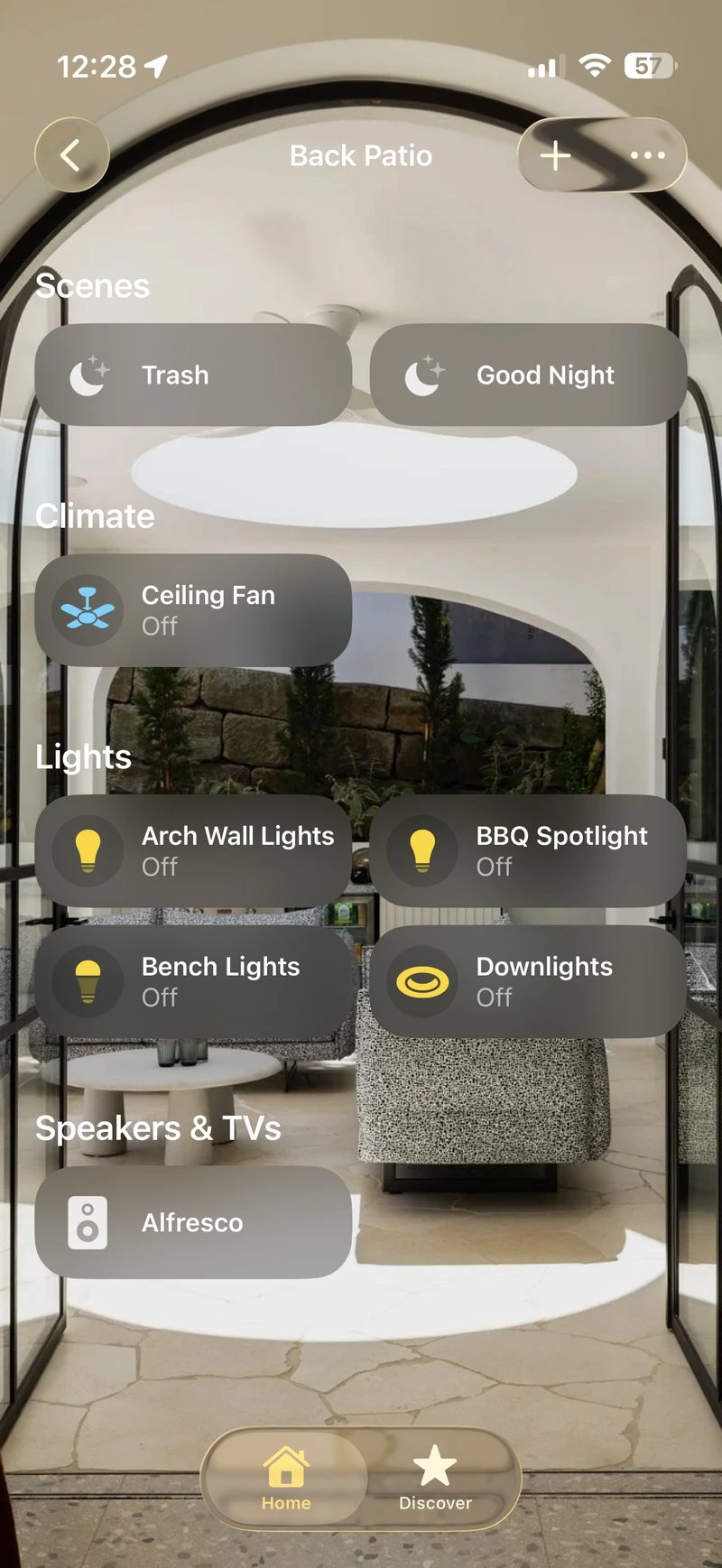This screenshot has width=722, height=1568.
Task: Activate the Good Night scene
Action: (x=528, y=375)
